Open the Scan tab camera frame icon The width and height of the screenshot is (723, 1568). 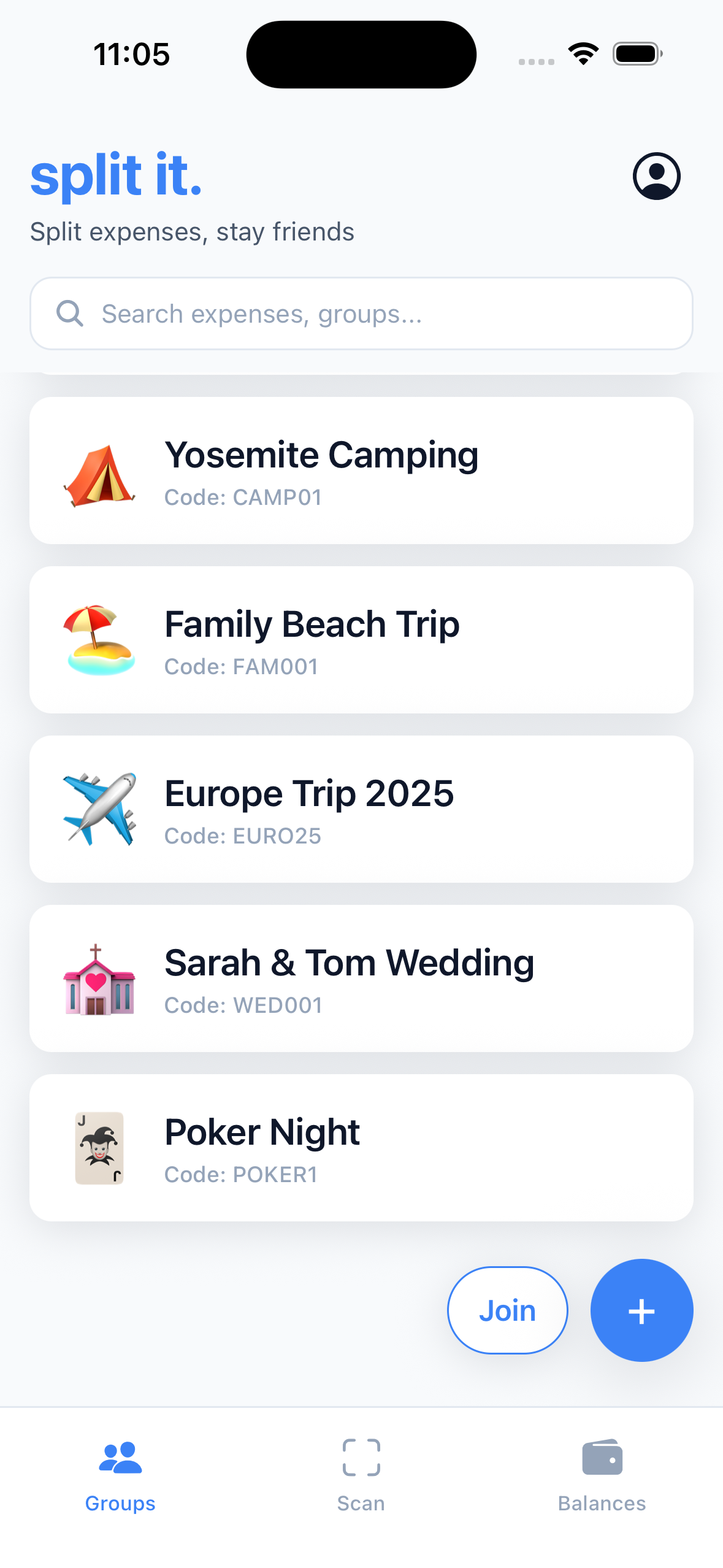pos(361,1457)
